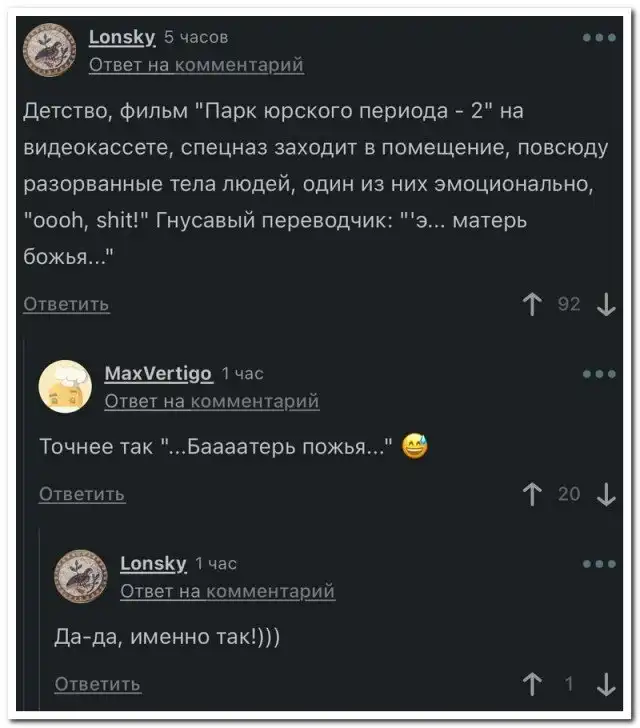Downvote the "Да-да, именно так" comment
640x728 pixels.
pyautogui.click(x=606, y=684)
